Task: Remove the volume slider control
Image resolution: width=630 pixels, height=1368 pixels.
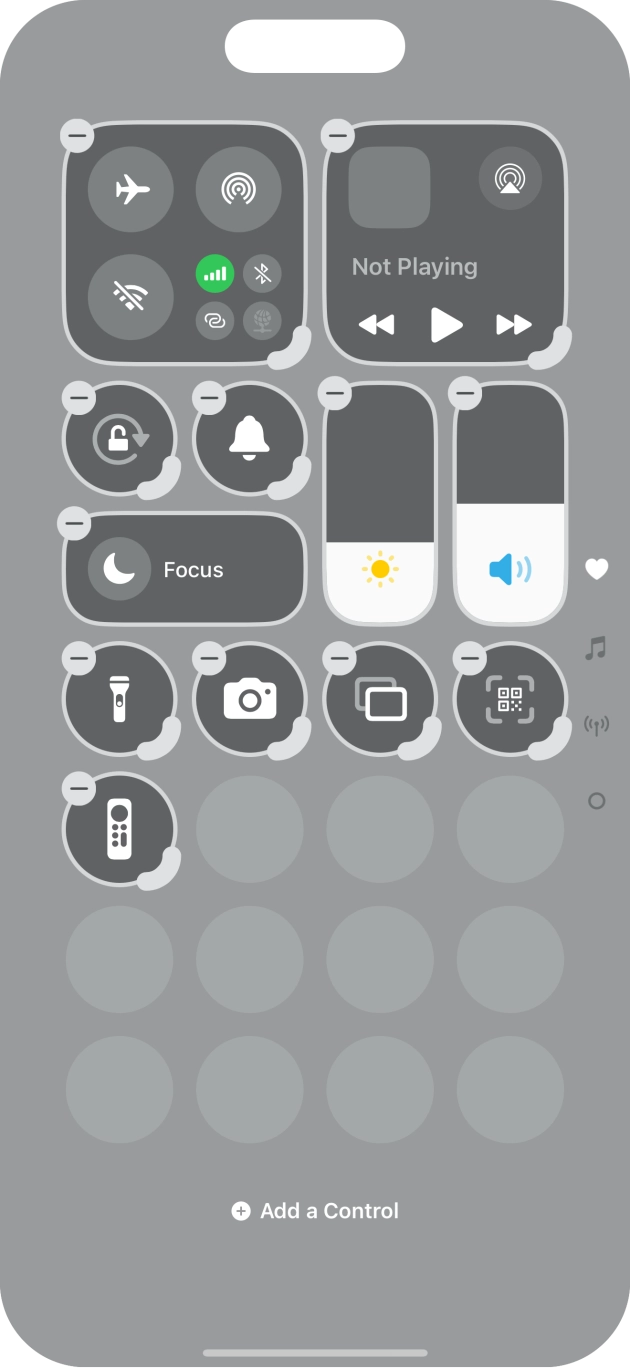Action: coord(466,394)
